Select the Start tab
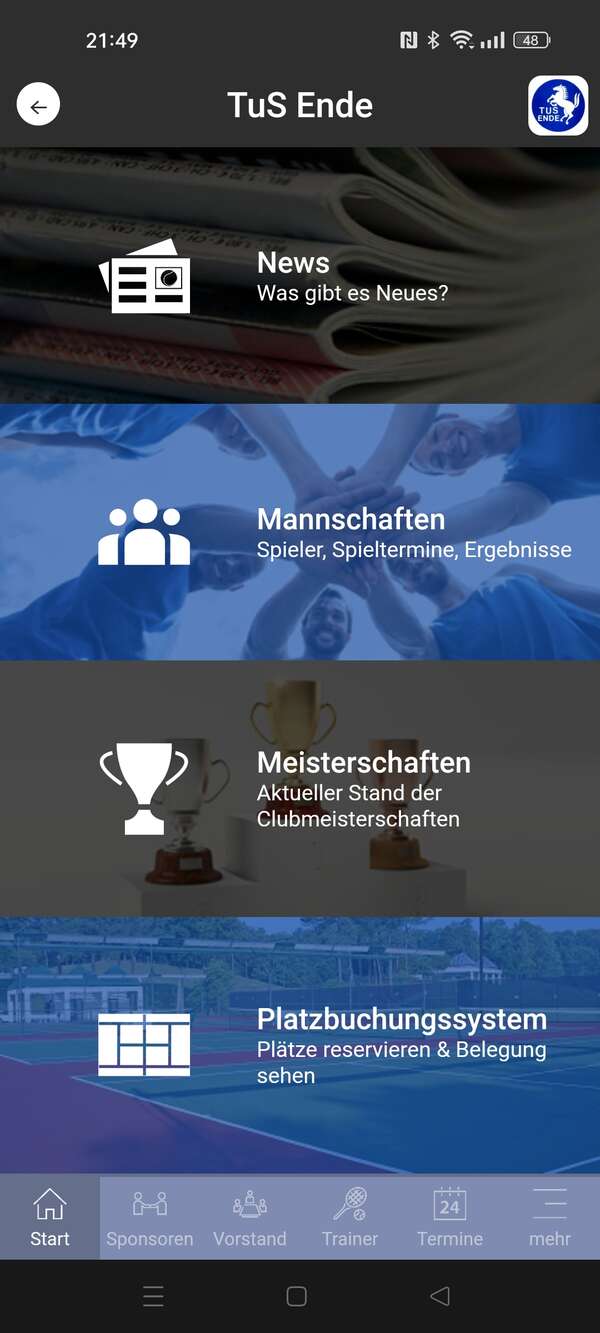Screen dimensions: 600x1333 tap(50, 1217)
